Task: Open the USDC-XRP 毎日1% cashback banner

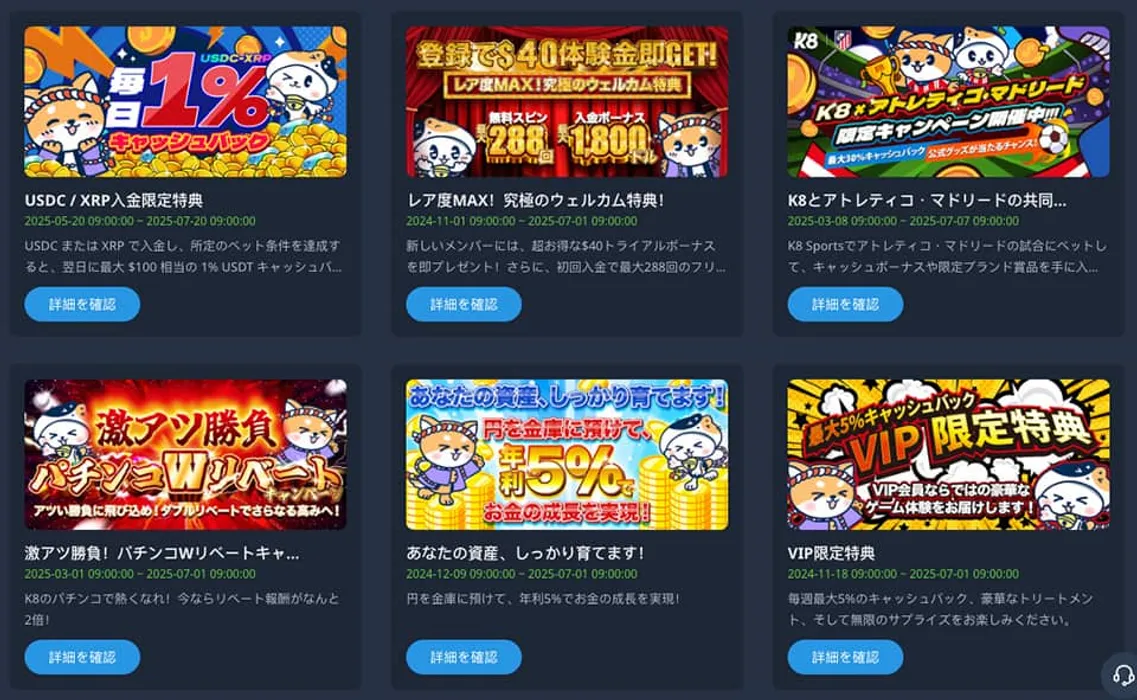Action: 185,101
